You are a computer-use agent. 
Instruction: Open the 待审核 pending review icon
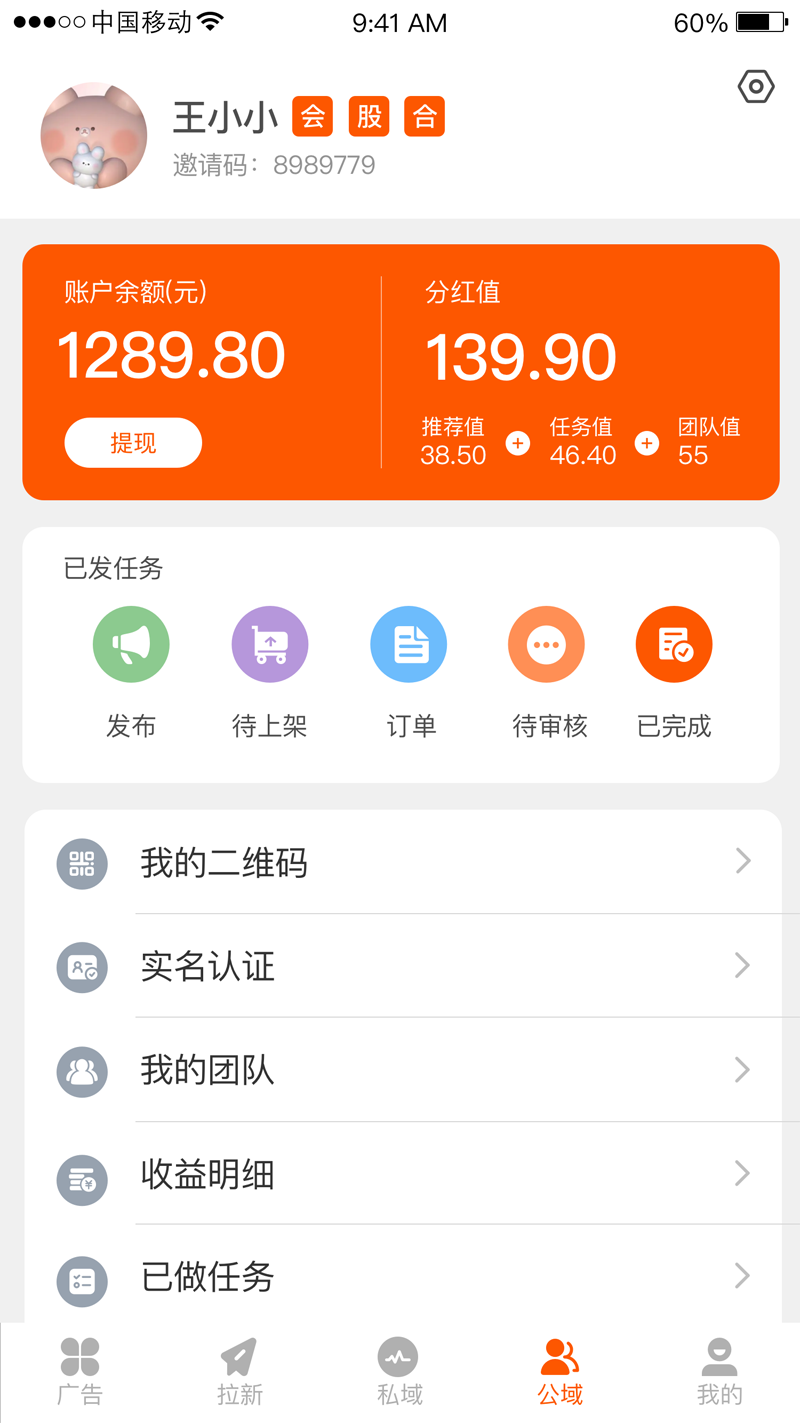[x=546, y=644]
